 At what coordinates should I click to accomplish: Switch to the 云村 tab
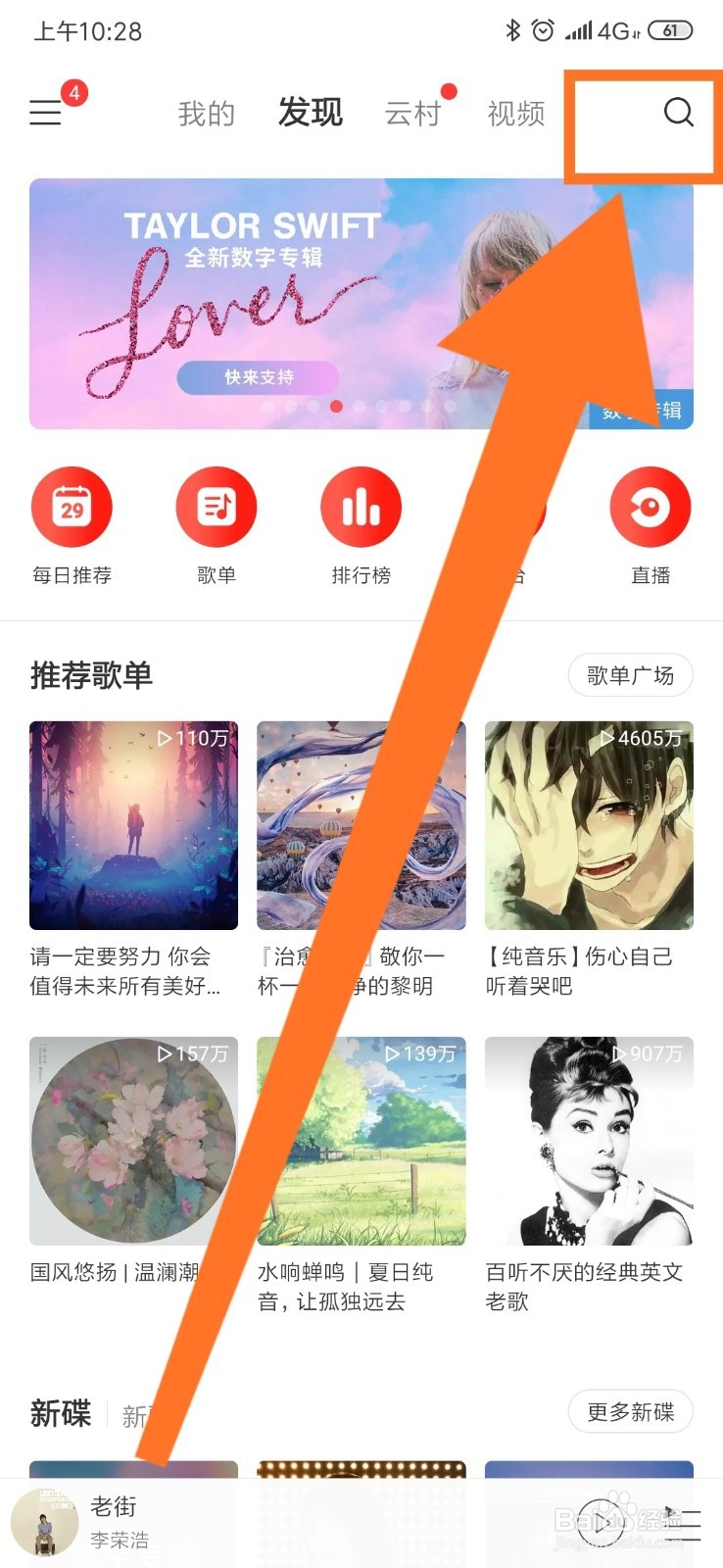(x=412, y=114)
